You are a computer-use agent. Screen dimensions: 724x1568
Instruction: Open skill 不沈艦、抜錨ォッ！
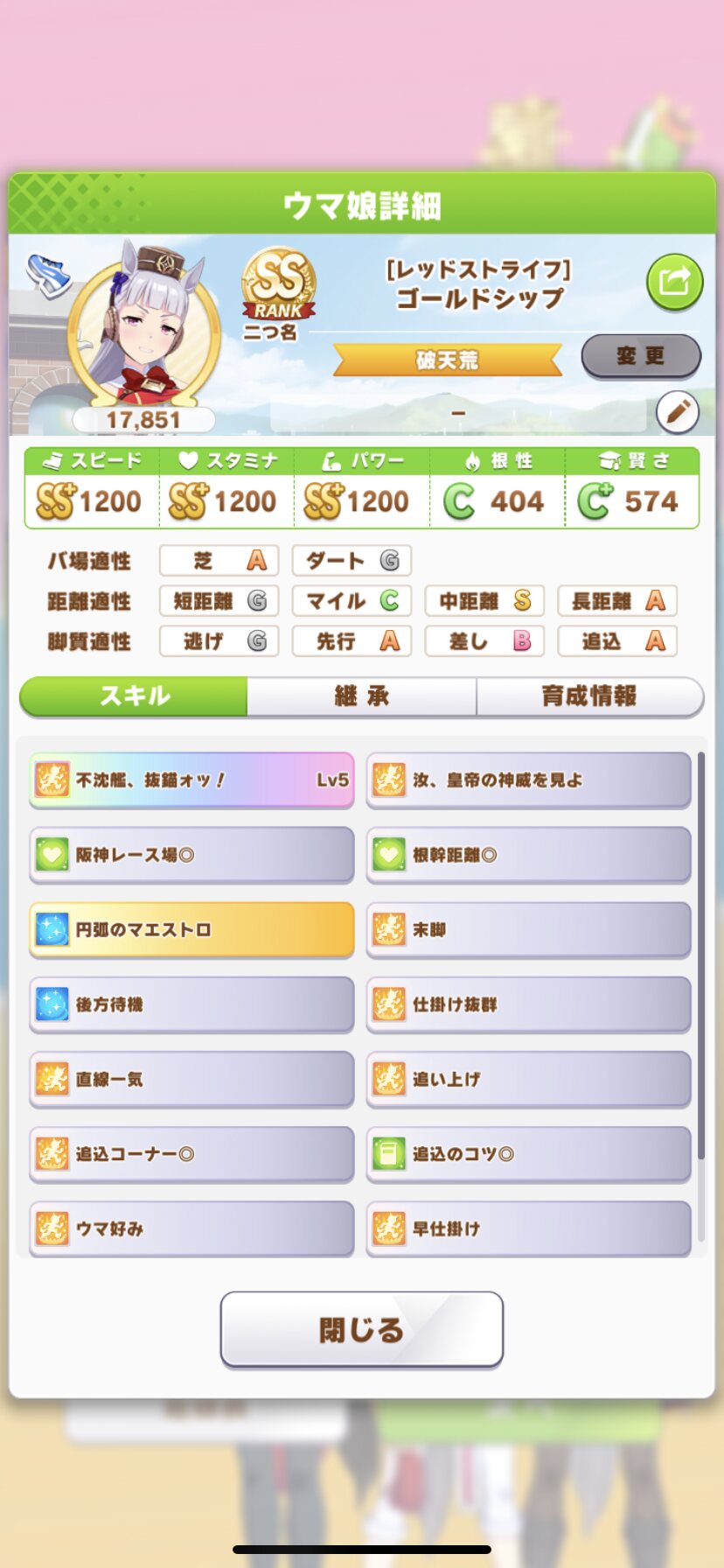coord(191,780)
